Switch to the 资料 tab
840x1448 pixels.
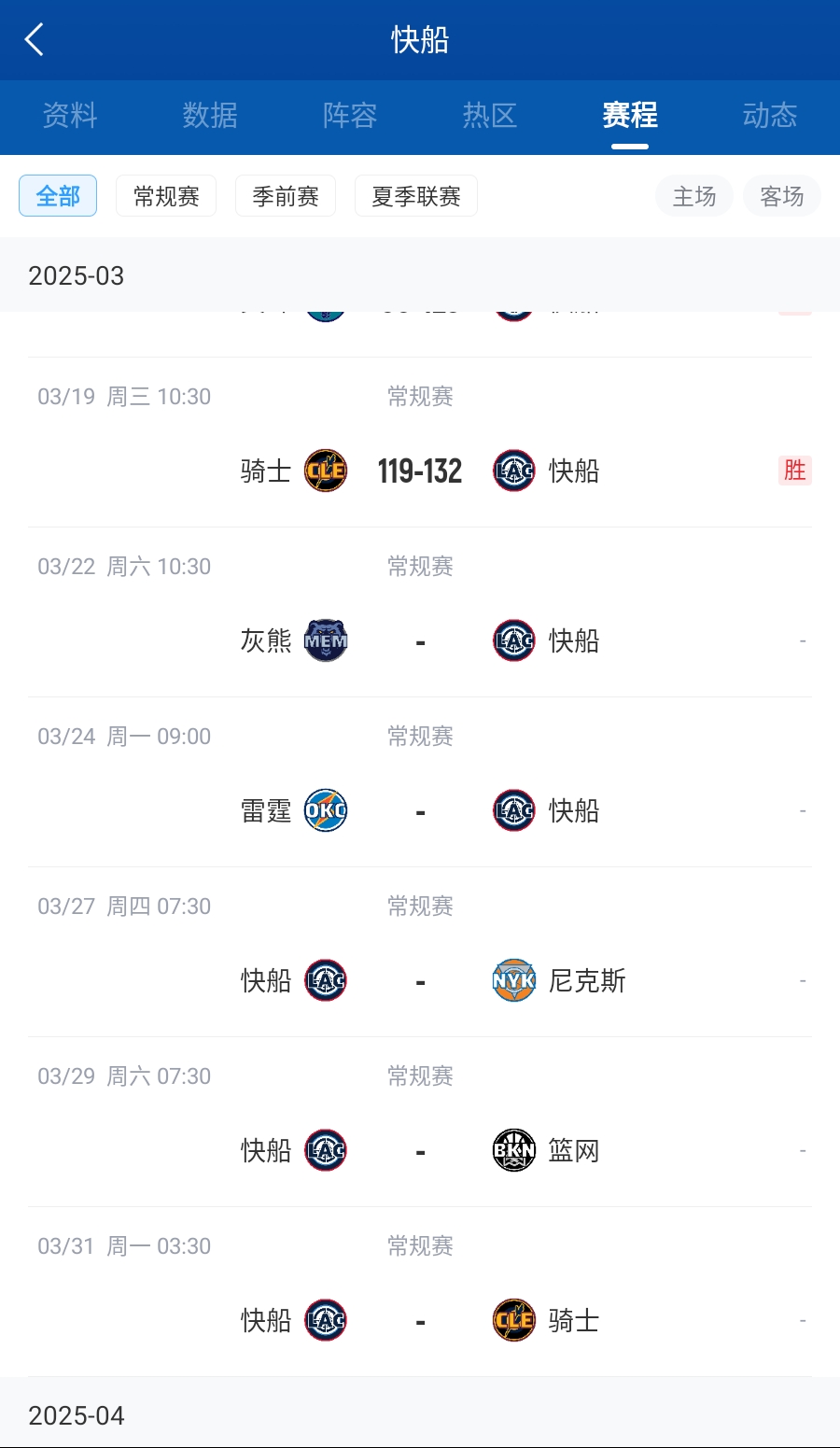pyautogui.click(x=70, y=116)
